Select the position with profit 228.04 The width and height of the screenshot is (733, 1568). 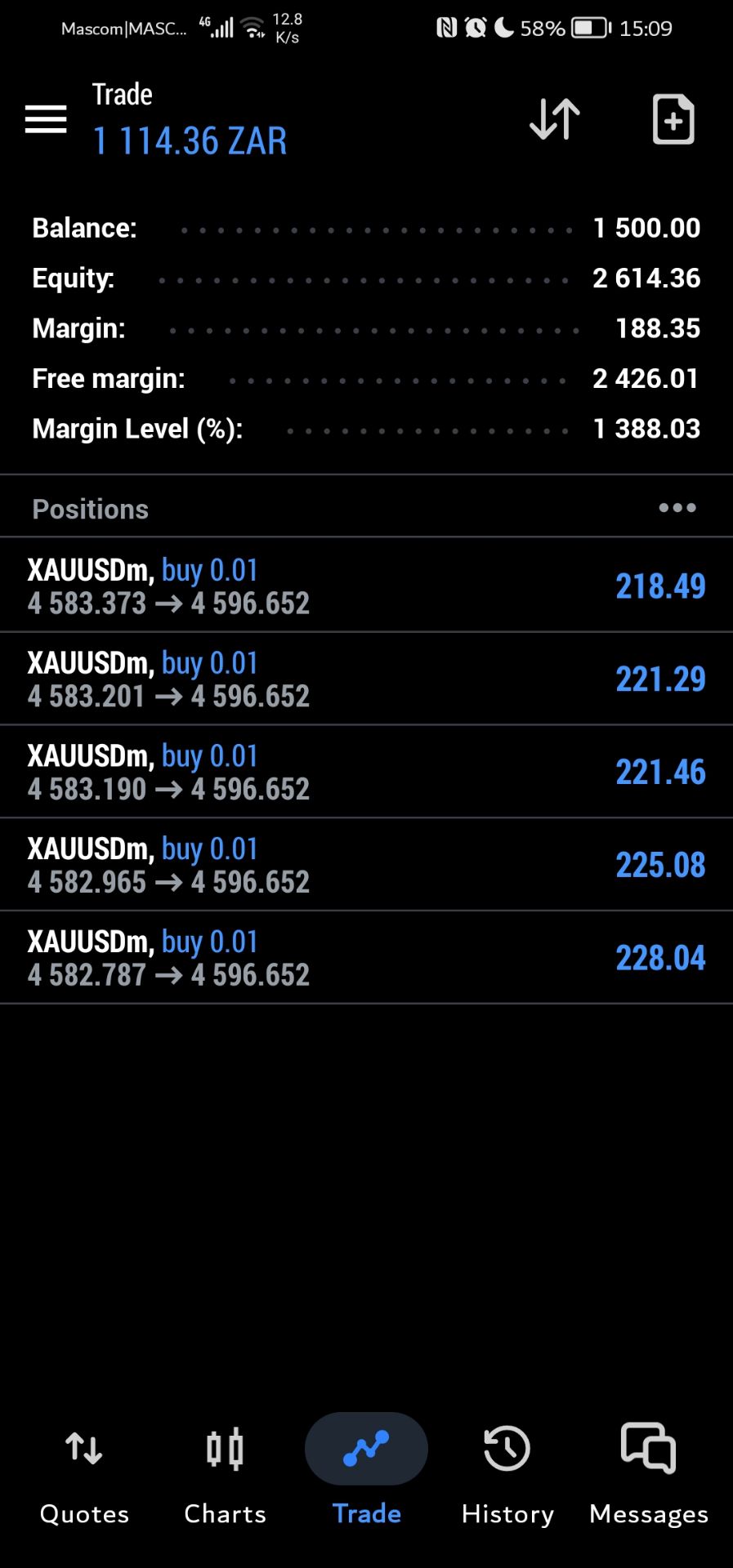click(366, 958)
